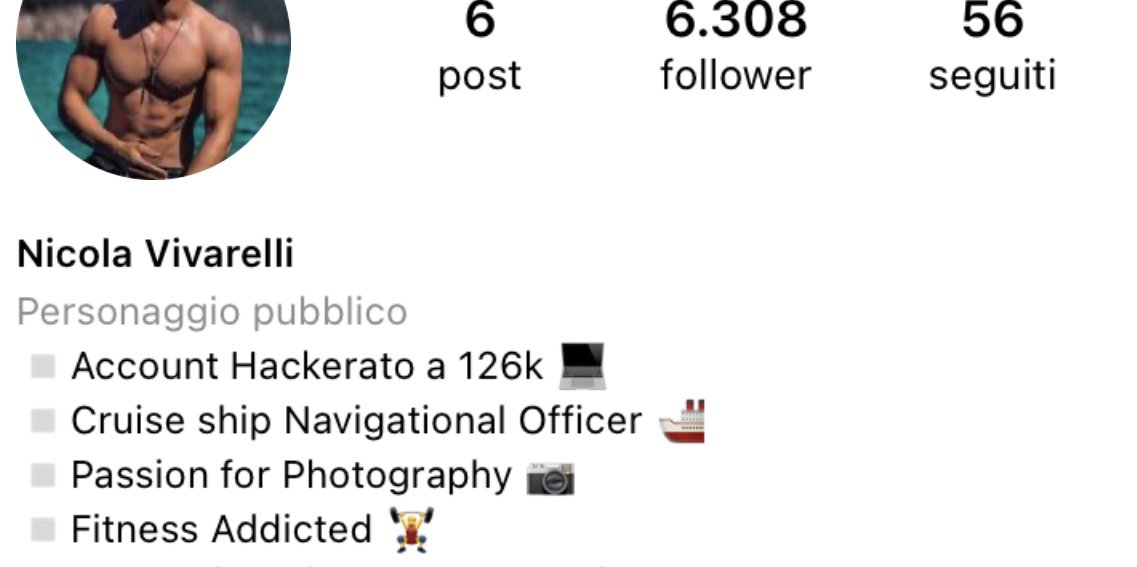Open the 56 seguiti list

click(992, 47)
